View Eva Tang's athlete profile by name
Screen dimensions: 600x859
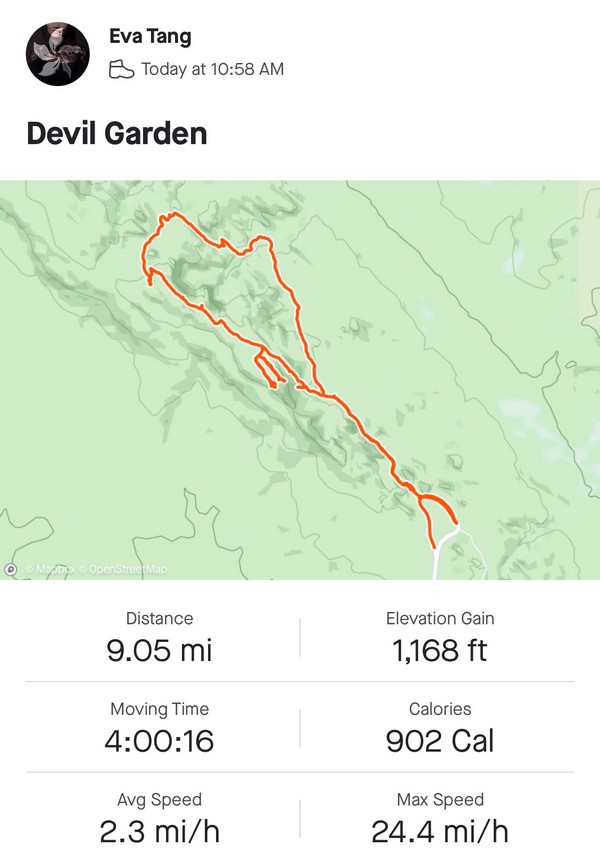point(150,37)
